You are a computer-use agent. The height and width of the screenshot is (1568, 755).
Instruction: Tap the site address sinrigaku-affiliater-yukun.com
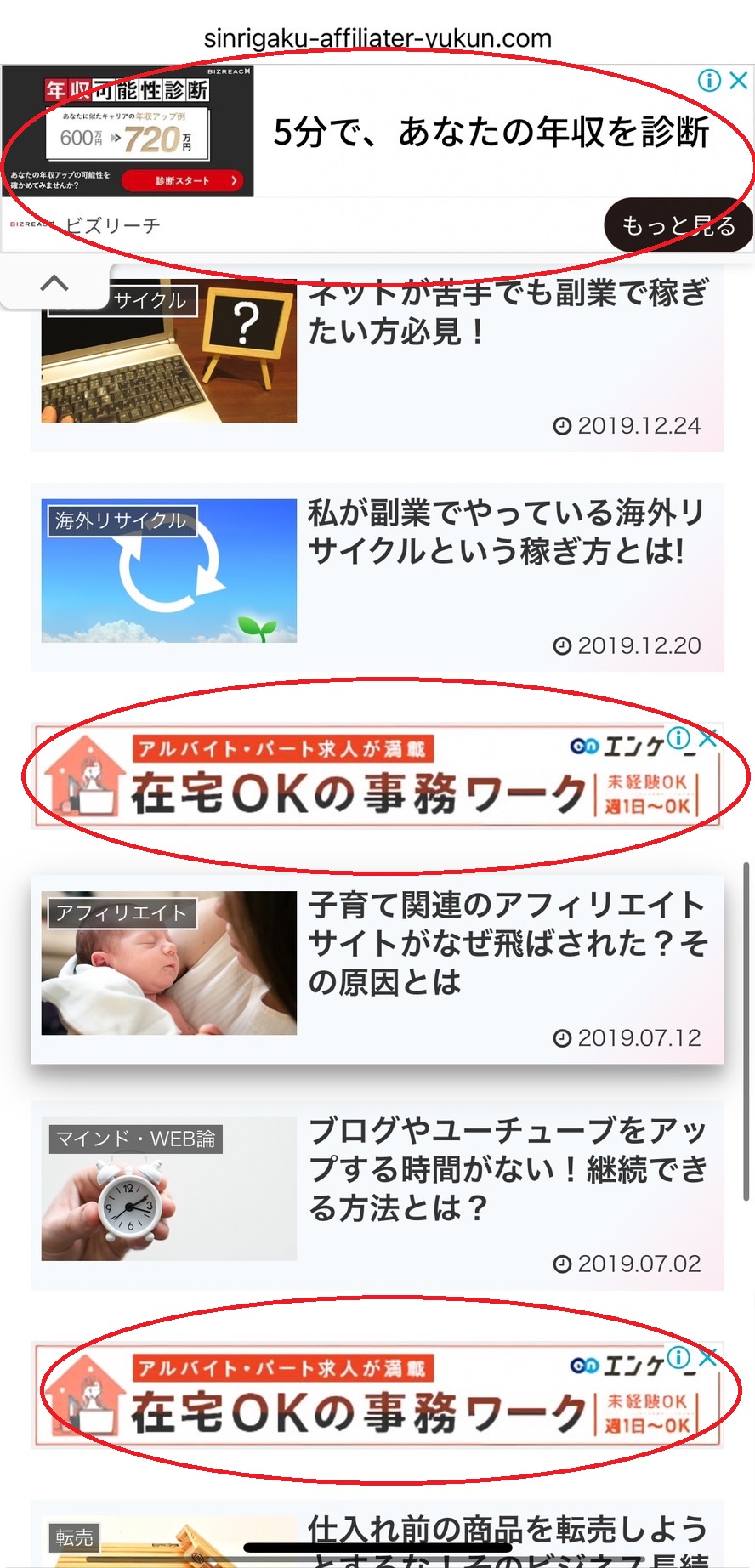pyautogui.click(x=377, y=38)
